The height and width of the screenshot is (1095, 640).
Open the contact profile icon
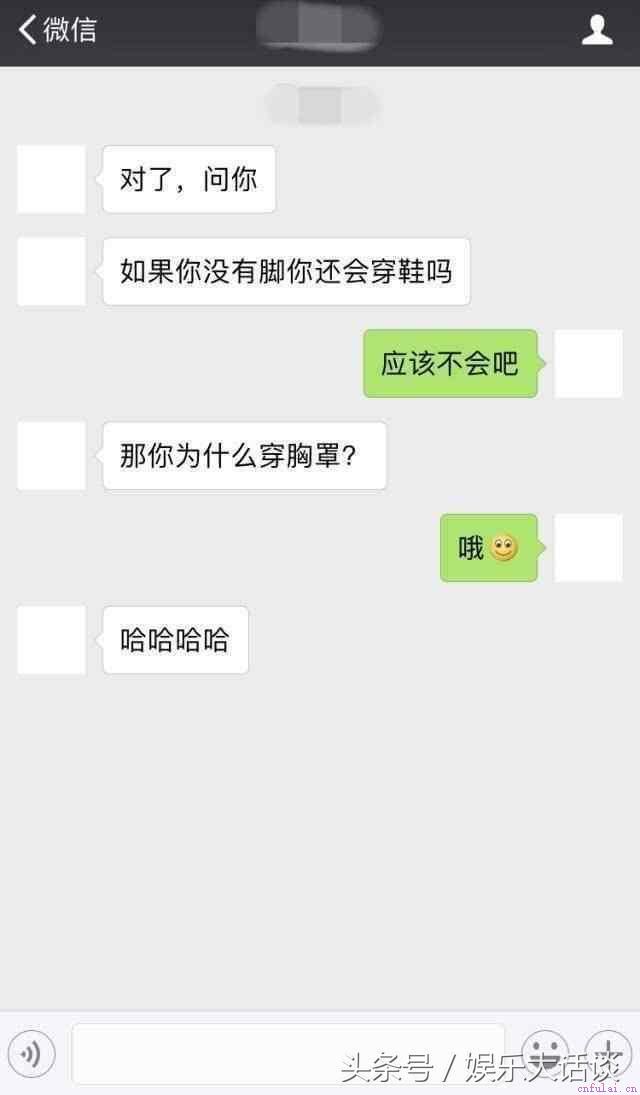(x=597, y=30)
